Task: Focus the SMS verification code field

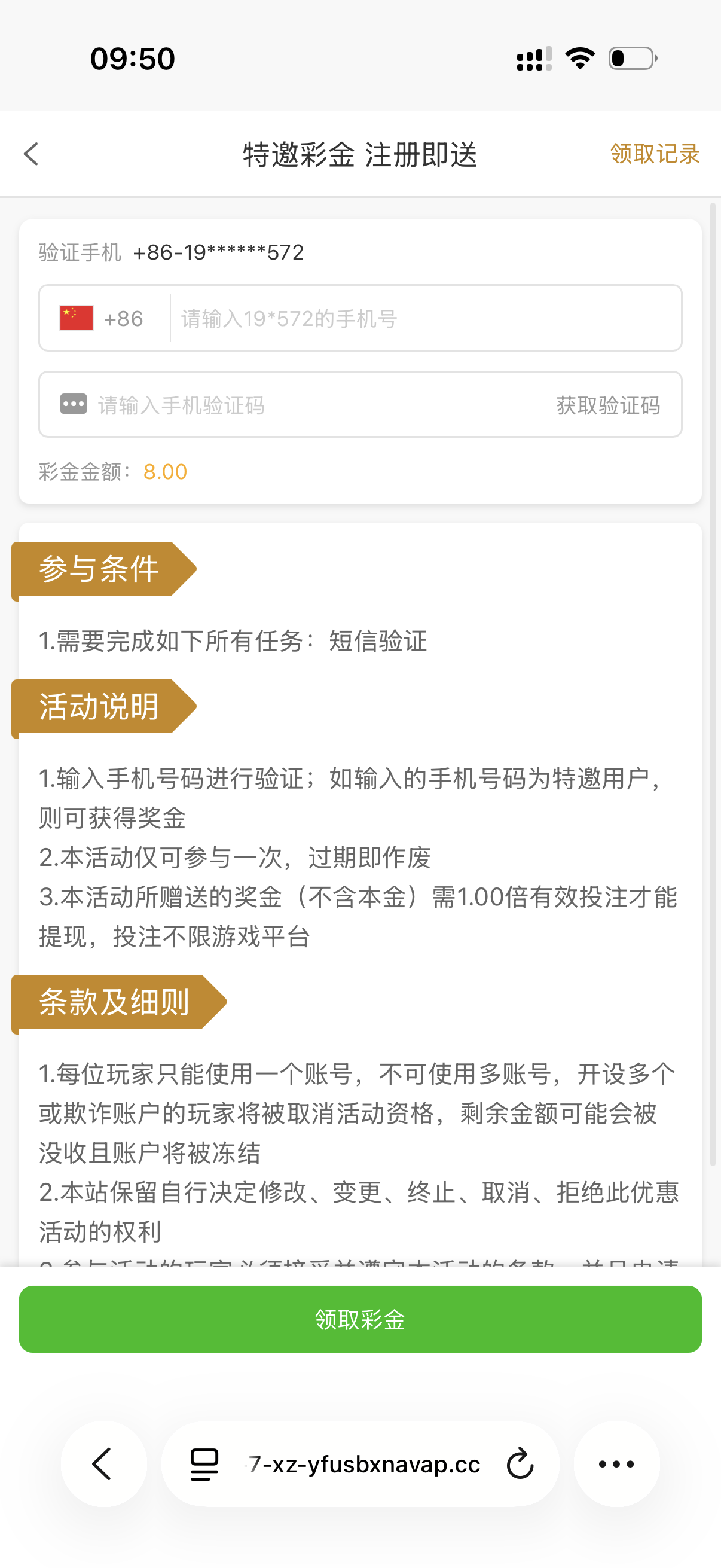Action: (x=316, y=405)
